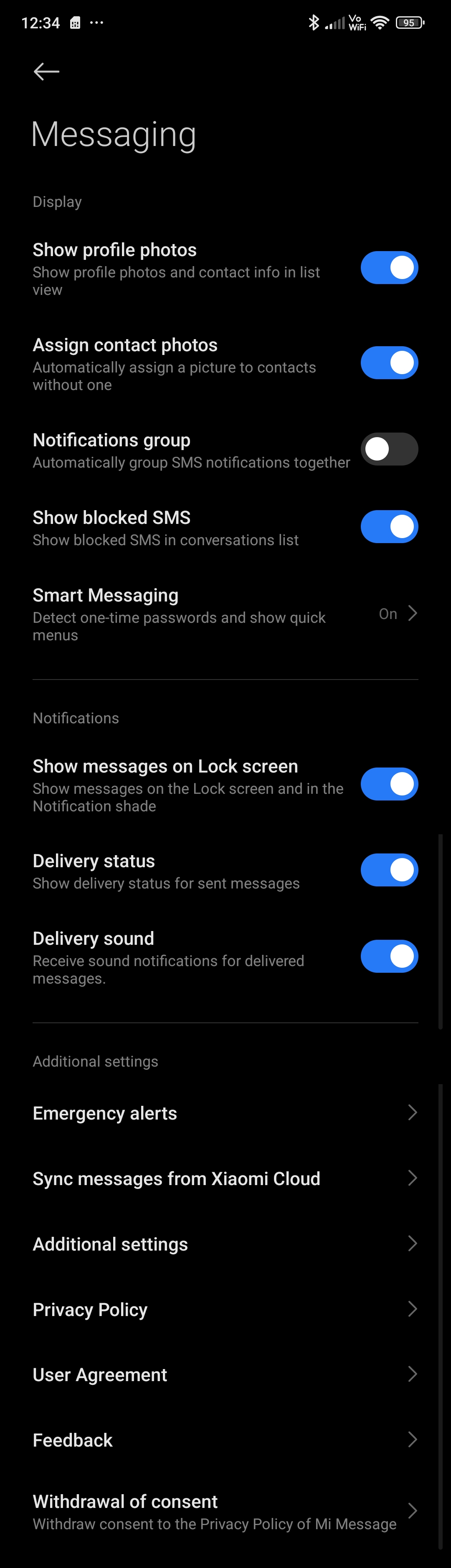This screenshot has height=1568, width=451.
Task: Select Feedback
Action: [x=225, y=1440]
